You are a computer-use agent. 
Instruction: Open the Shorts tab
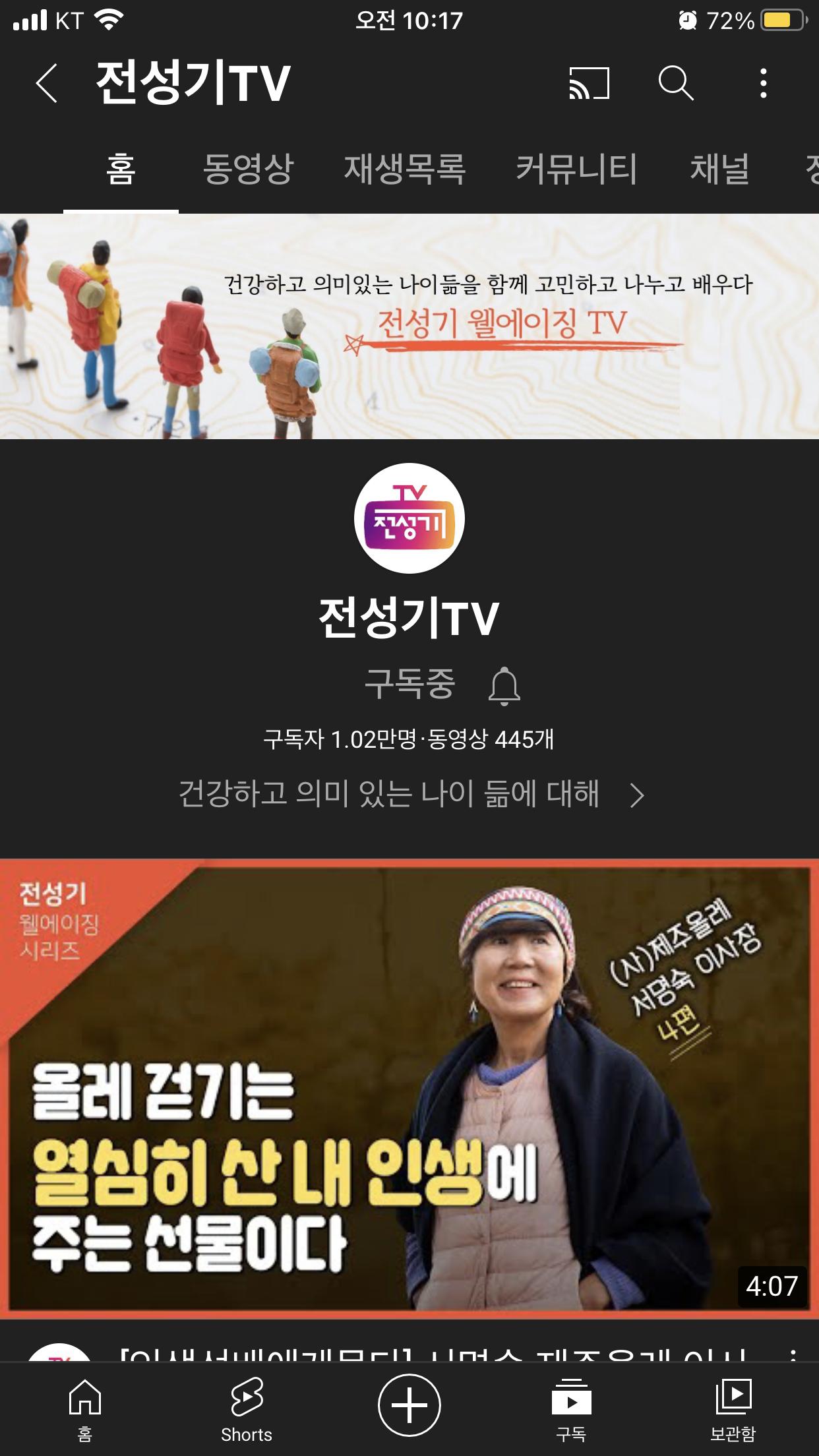[x=247, y=1406]
